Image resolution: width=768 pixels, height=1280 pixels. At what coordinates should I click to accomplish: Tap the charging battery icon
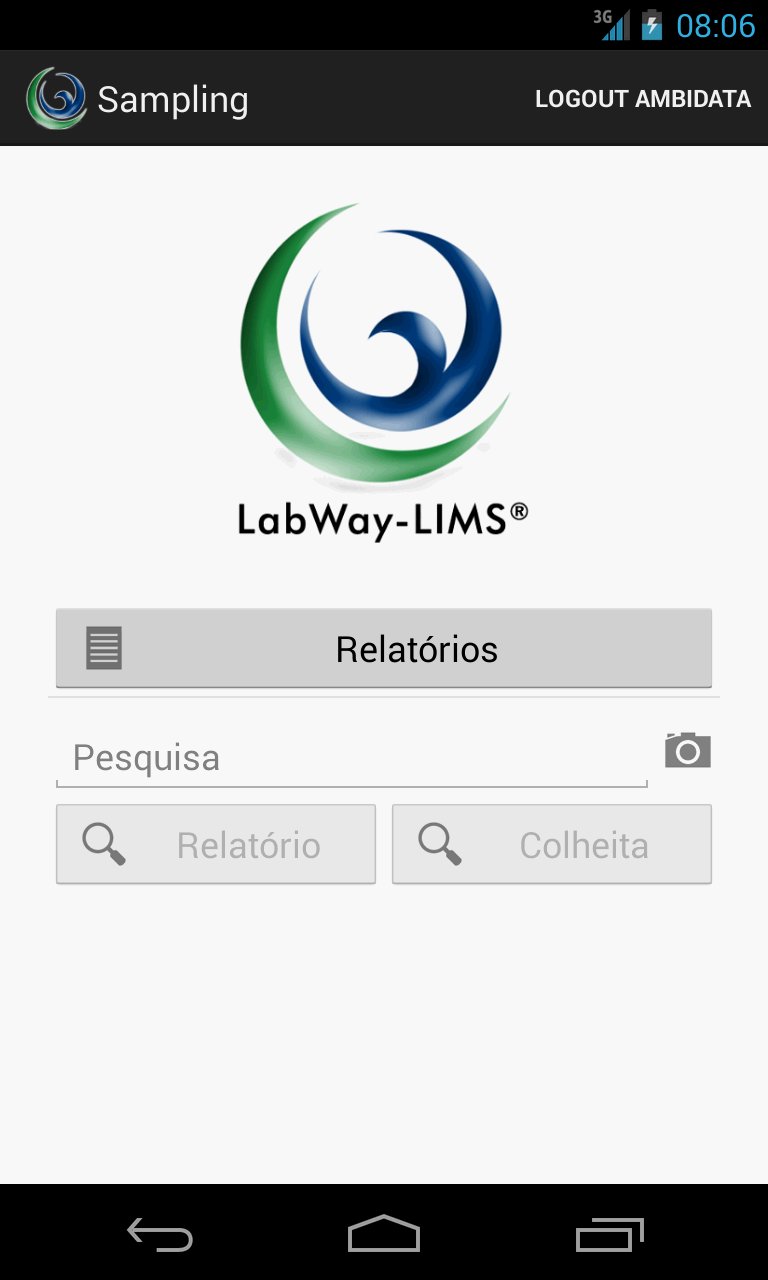pyautogui.click(x=653, y=22)
